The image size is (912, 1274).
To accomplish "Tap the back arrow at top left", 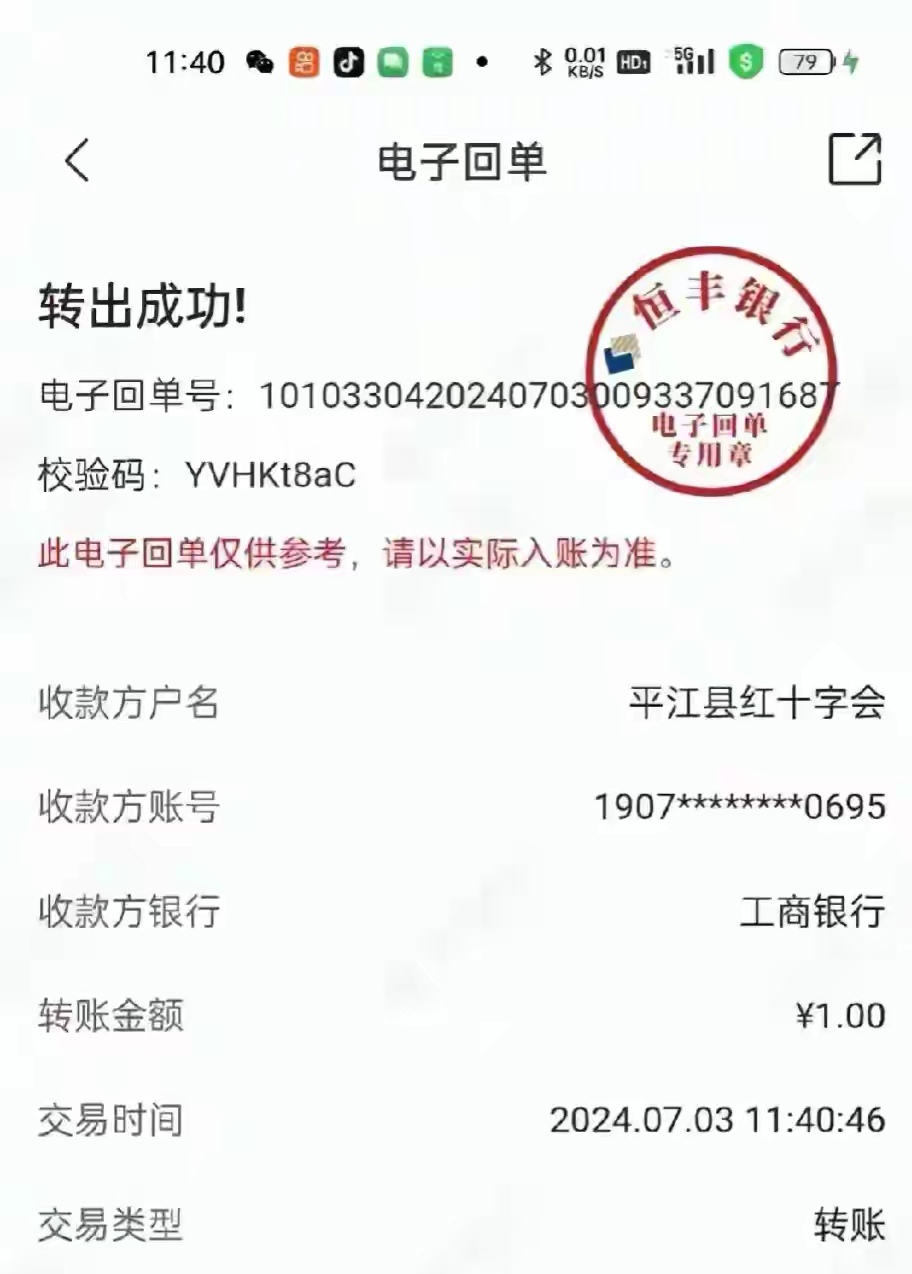I will tap(78, 159).
